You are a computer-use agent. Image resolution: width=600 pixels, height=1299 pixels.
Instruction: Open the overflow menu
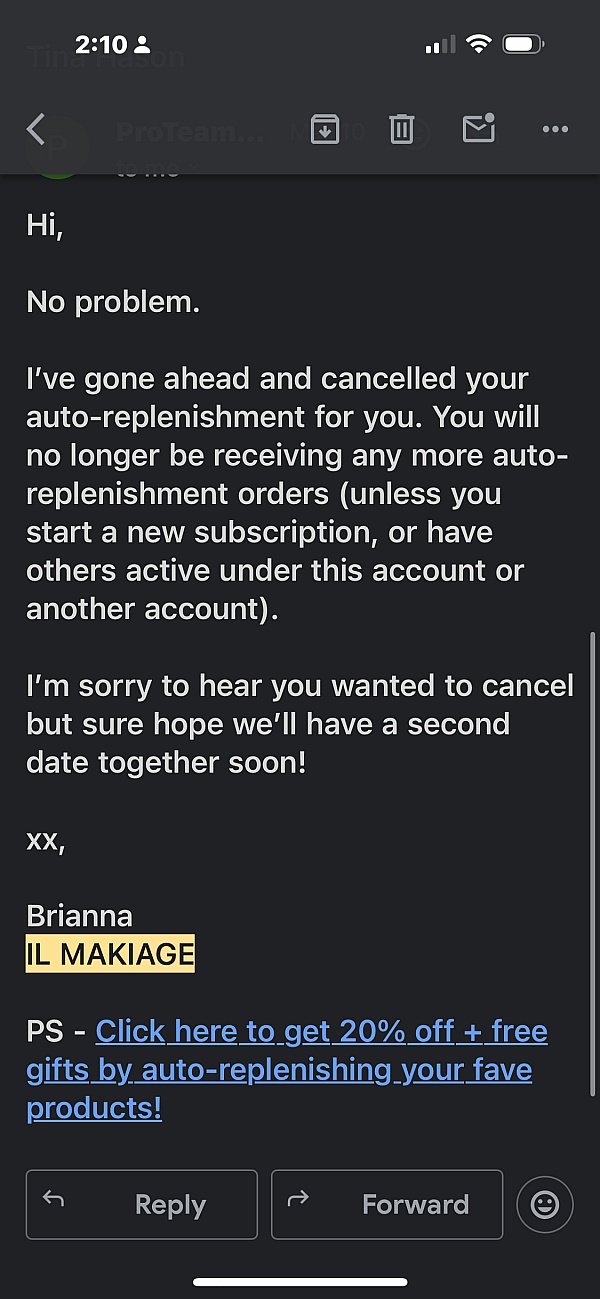coord(555,129)
